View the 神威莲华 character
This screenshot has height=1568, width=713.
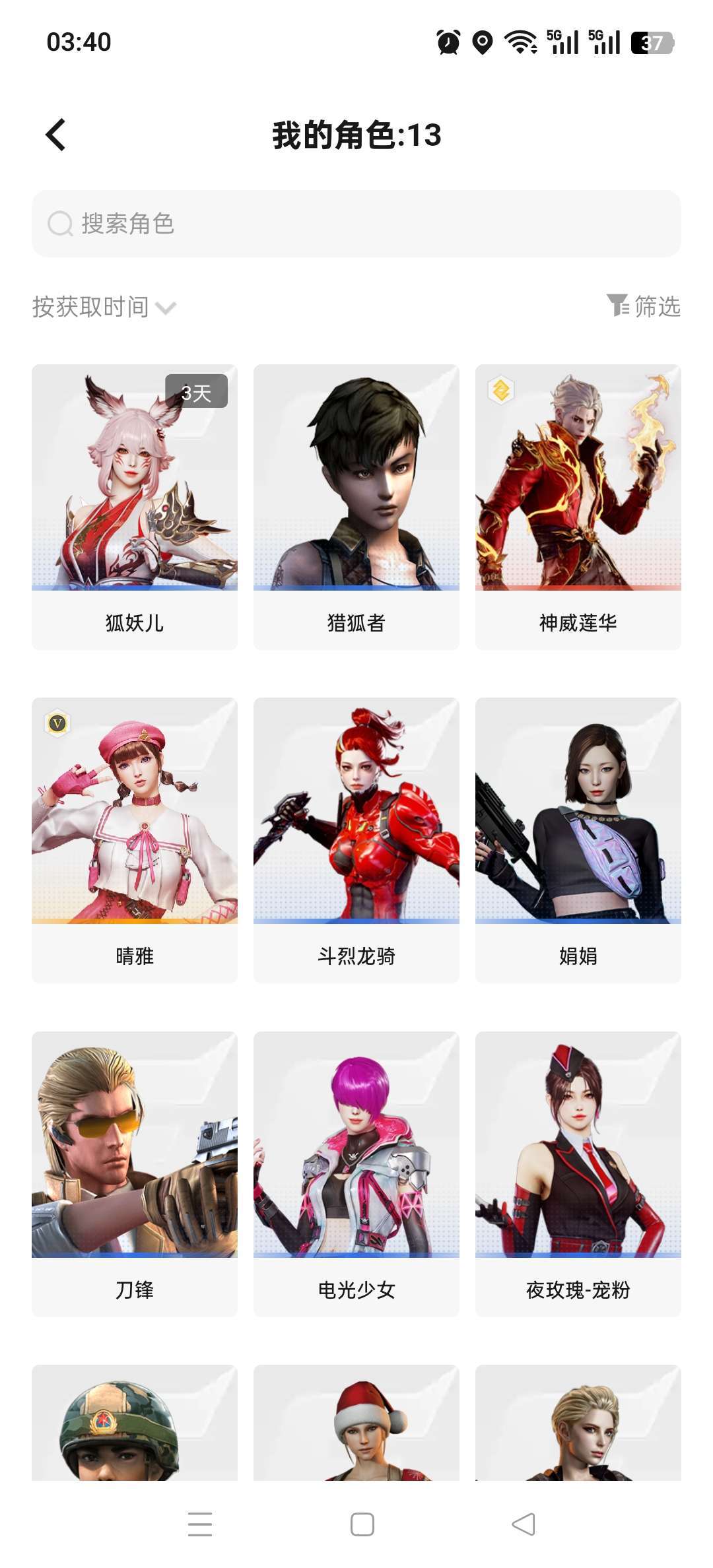click(578, 507)
